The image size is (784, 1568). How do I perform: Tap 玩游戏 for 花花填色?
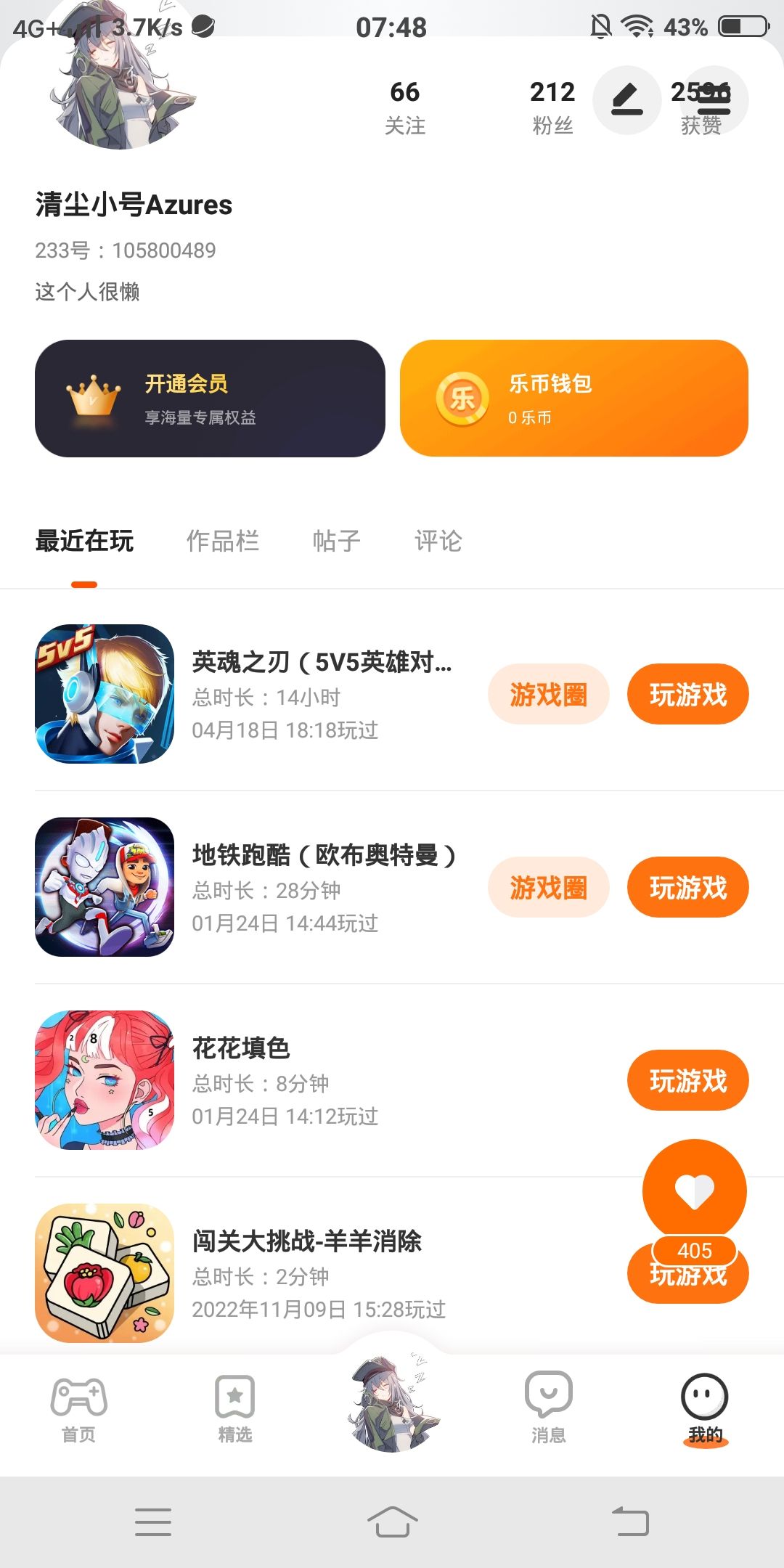[x=687, y=1081]
